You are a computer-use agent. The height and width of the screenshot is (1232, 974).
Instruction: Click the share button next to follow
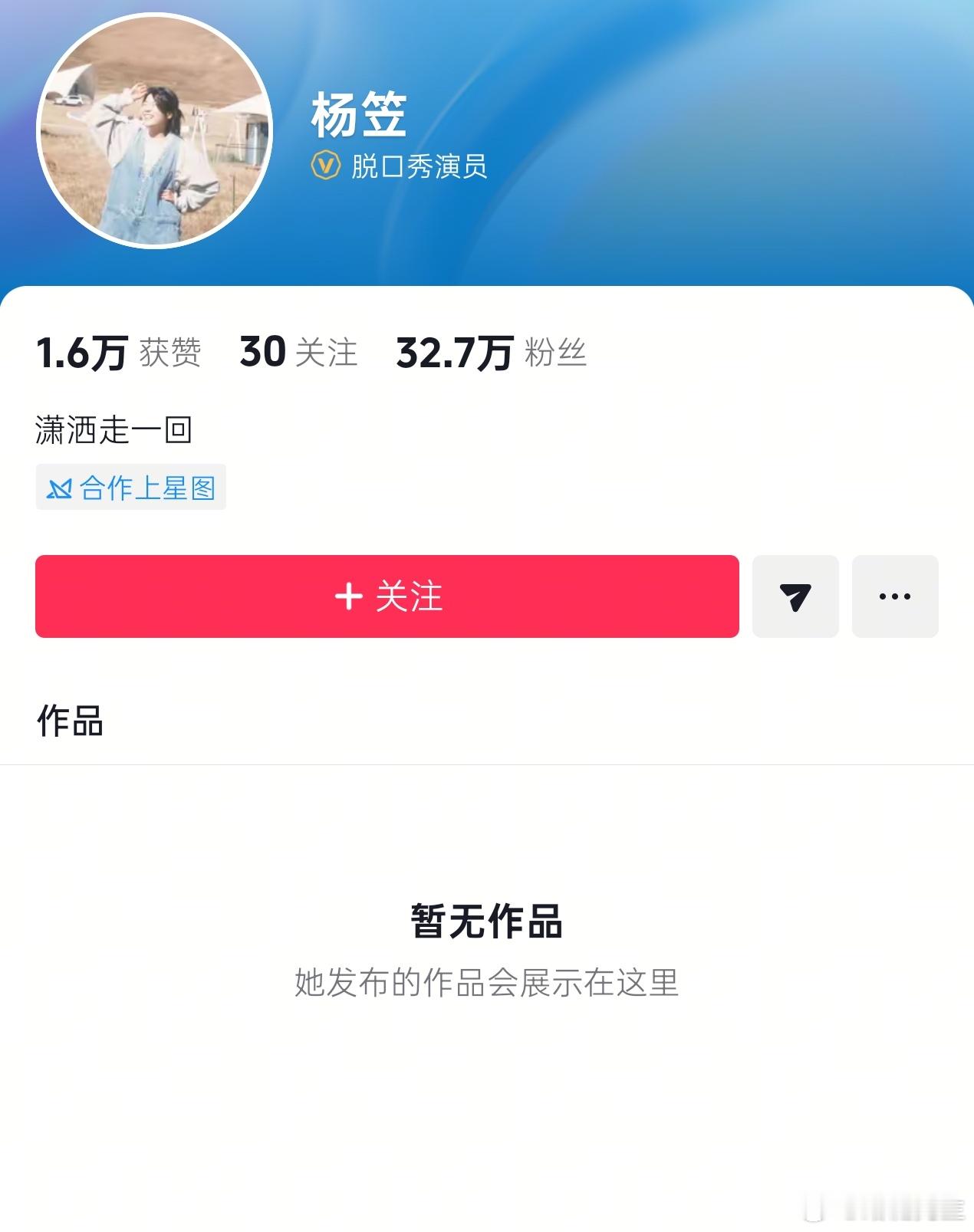click(796, 596)
